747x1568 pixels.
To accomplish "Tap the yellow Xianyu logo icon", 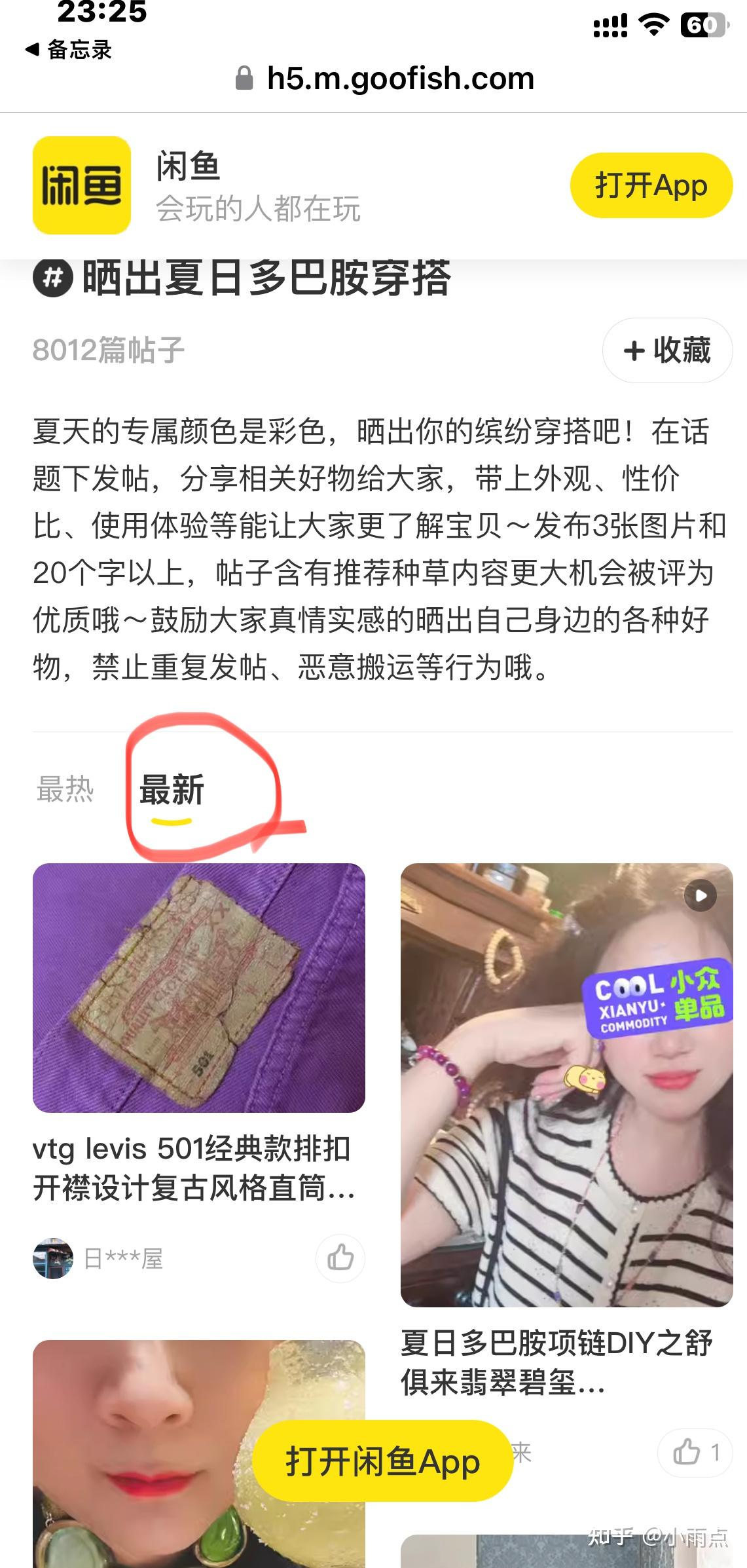I will 79,185.
